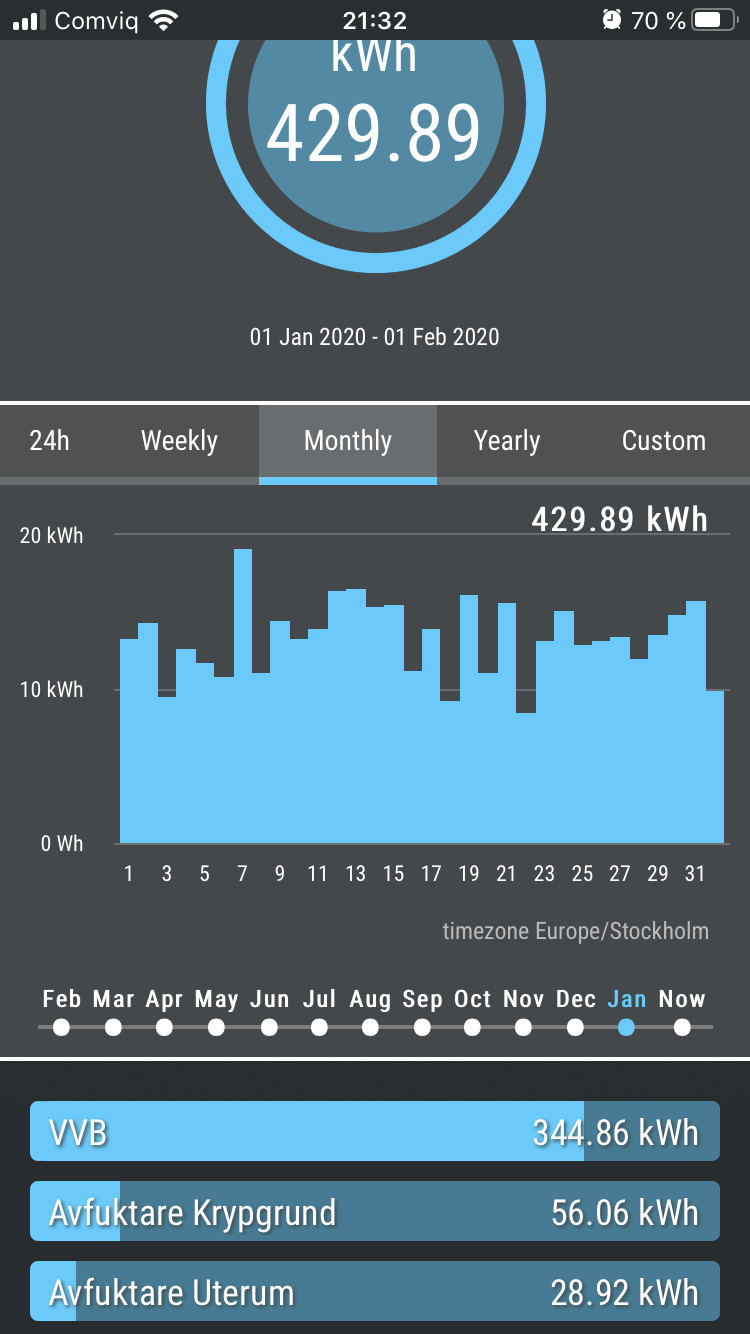Show Oct on the month timeline

pos(472,1026)
